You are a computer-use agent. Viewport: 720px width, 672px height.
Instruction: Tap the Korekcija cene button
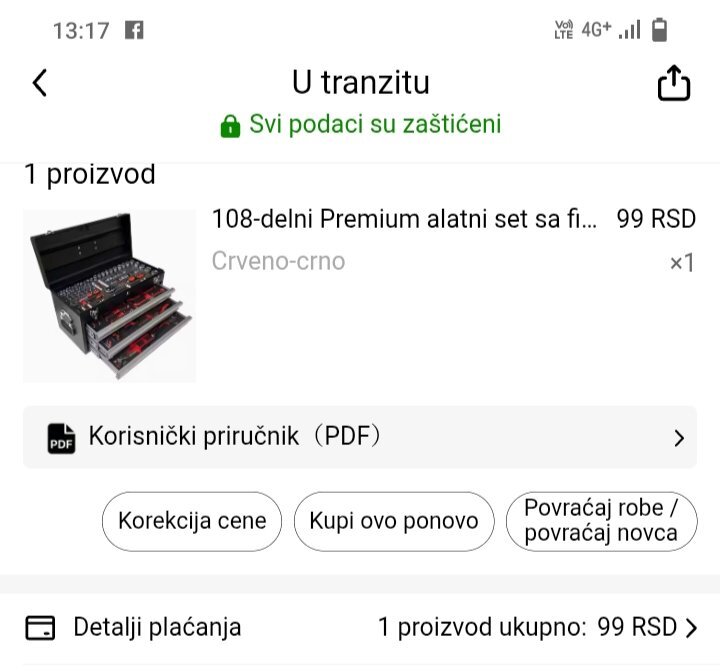192,521
